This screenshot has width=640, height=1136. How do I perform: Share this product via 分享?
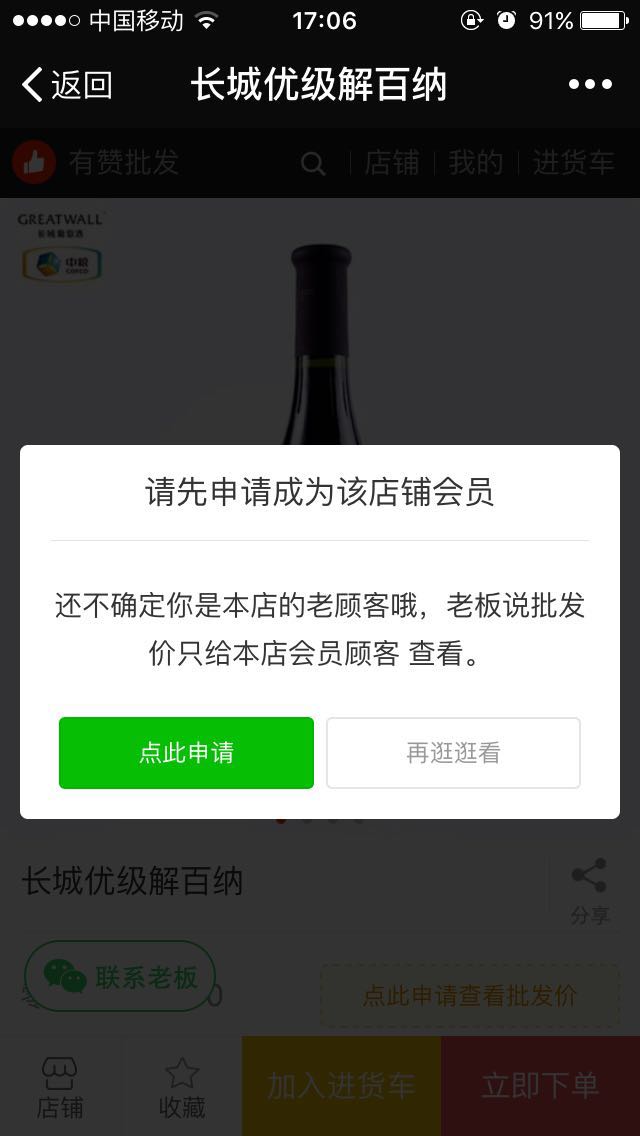pos(589,890)
